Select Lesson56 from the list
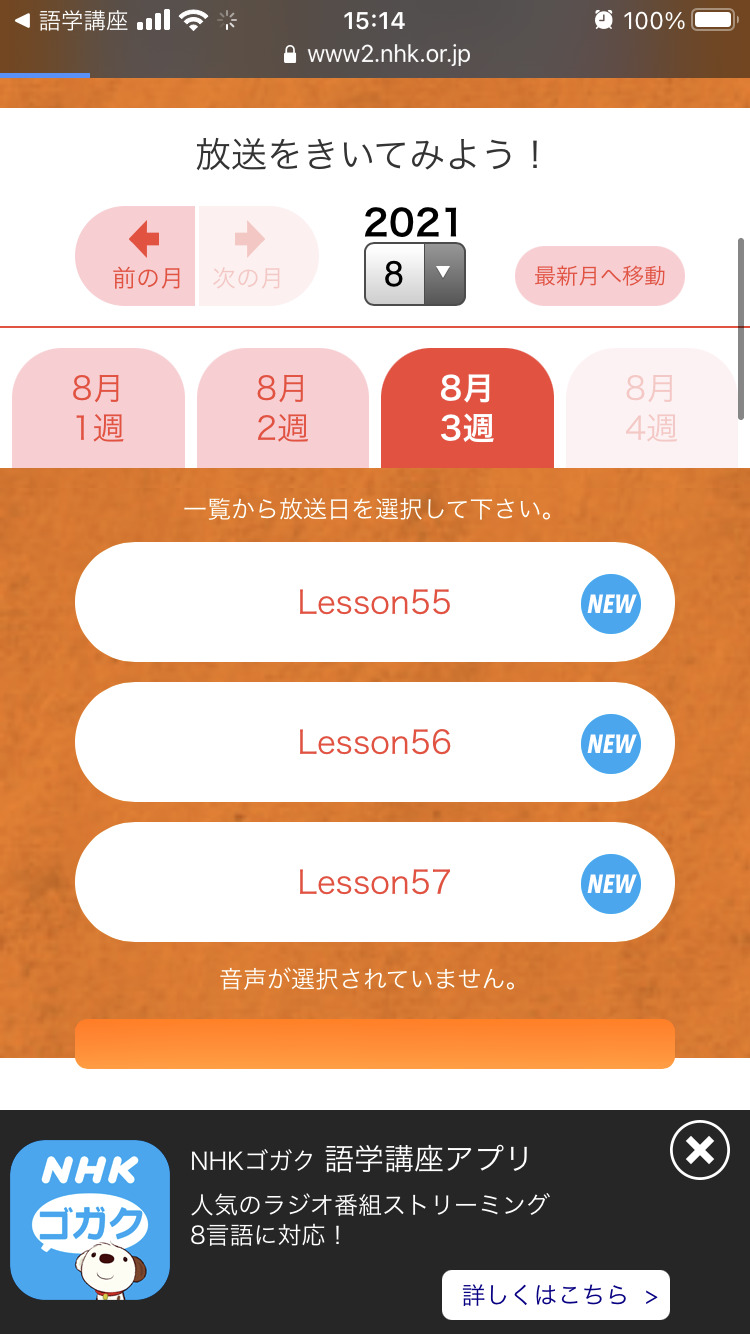750x1334 pixels. pyautogui.click(x=374, y=742)
